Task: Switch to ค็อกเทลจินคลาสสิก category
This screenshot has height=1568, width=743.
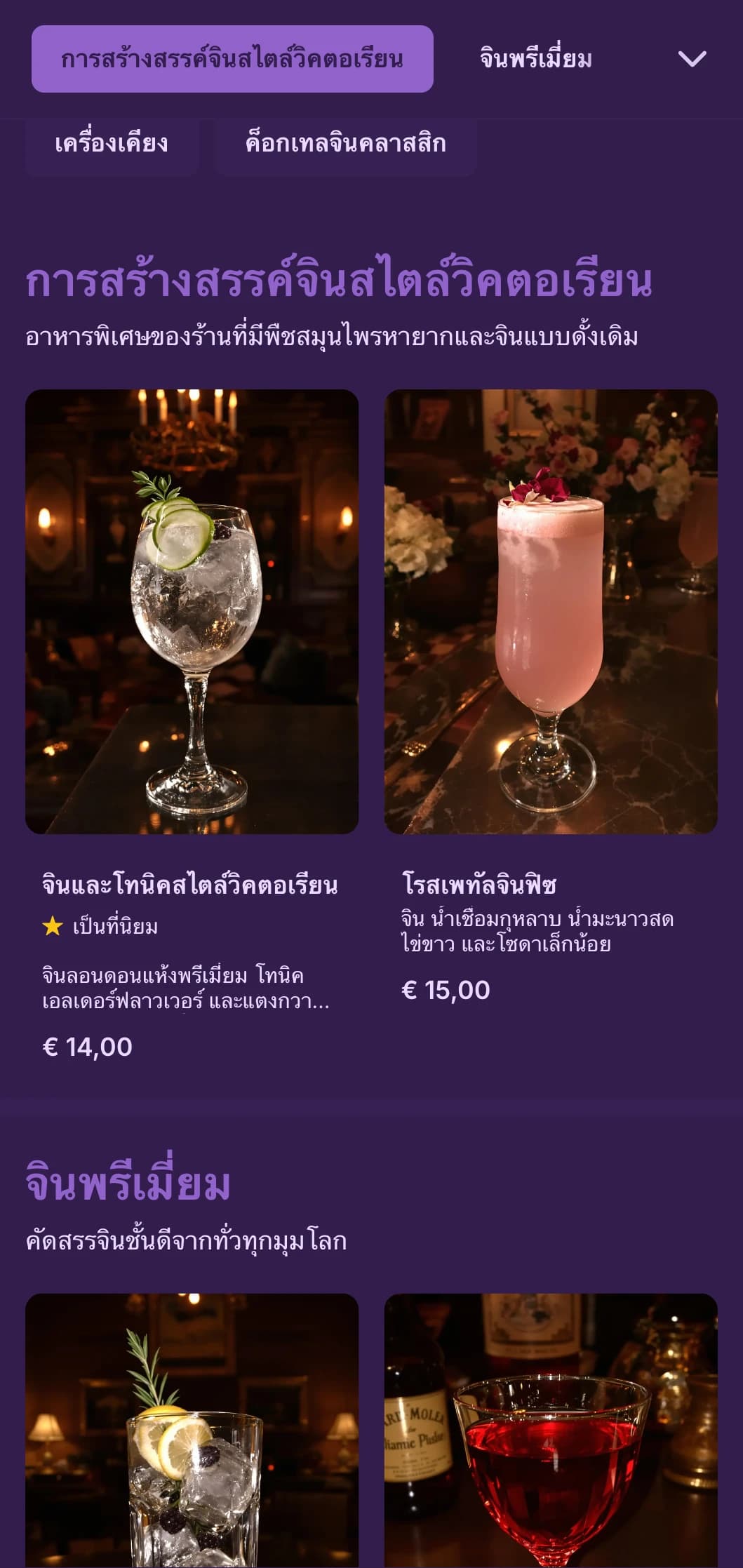Action: (345, 144)
